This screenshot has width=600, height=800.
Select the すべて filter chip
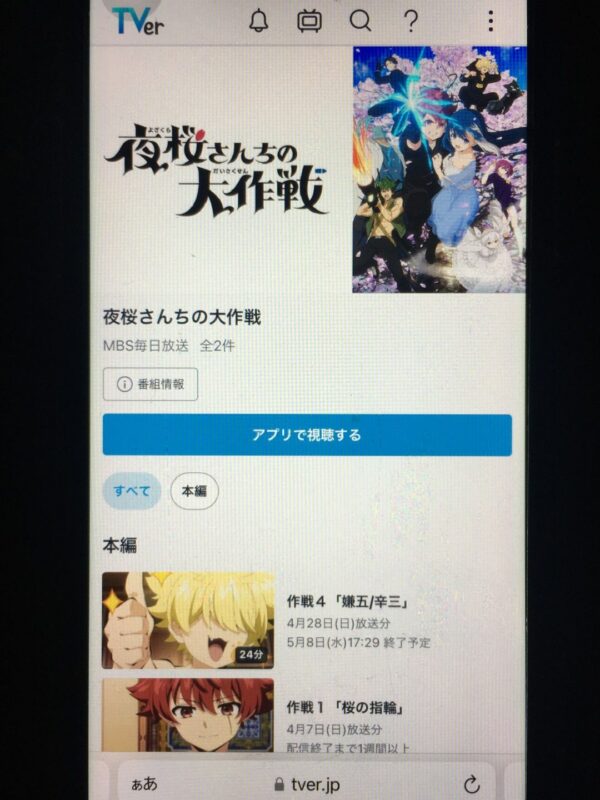[132, 491]
